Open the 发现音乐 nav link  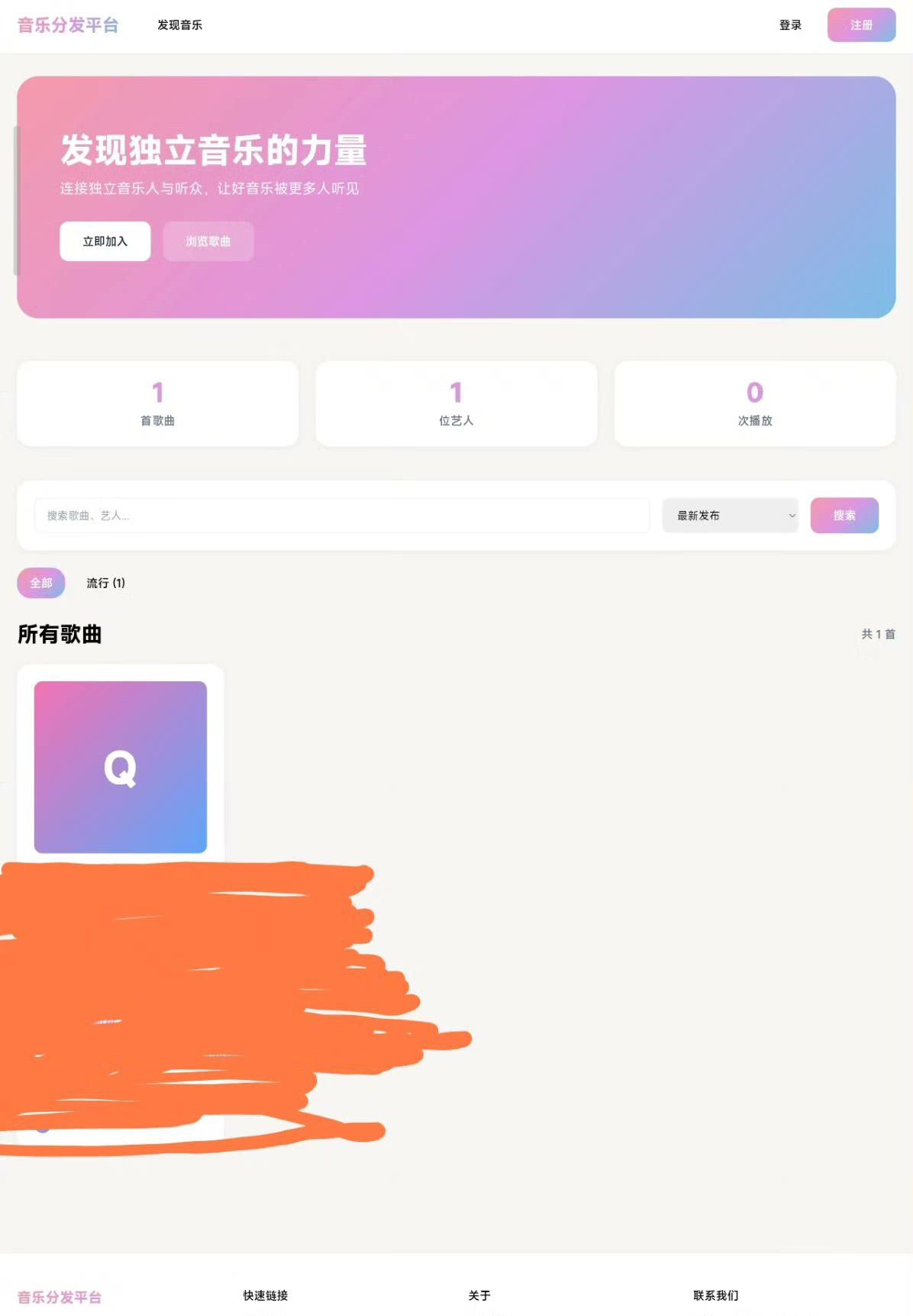(179, 25)
